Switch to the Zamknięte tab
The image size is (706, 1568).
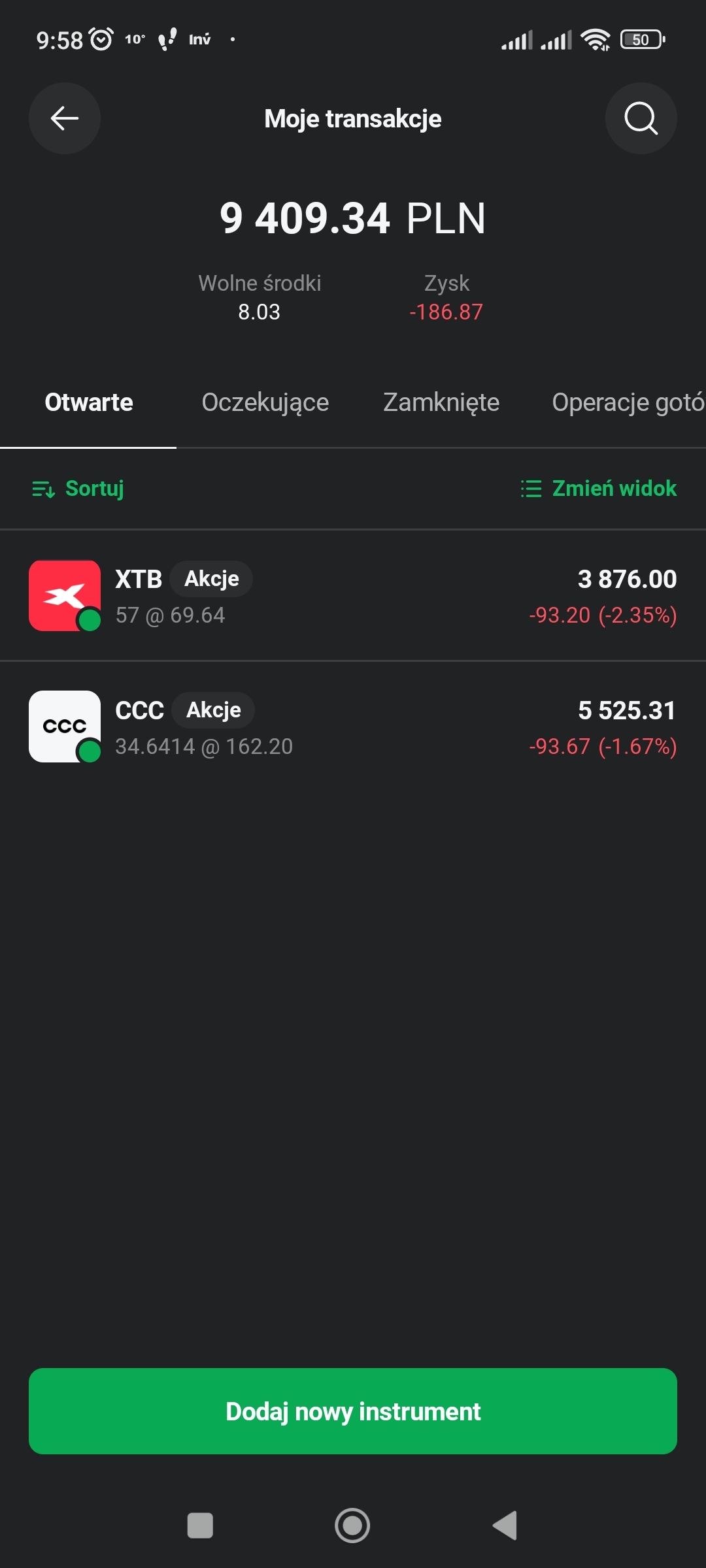(x=441, y=402)
